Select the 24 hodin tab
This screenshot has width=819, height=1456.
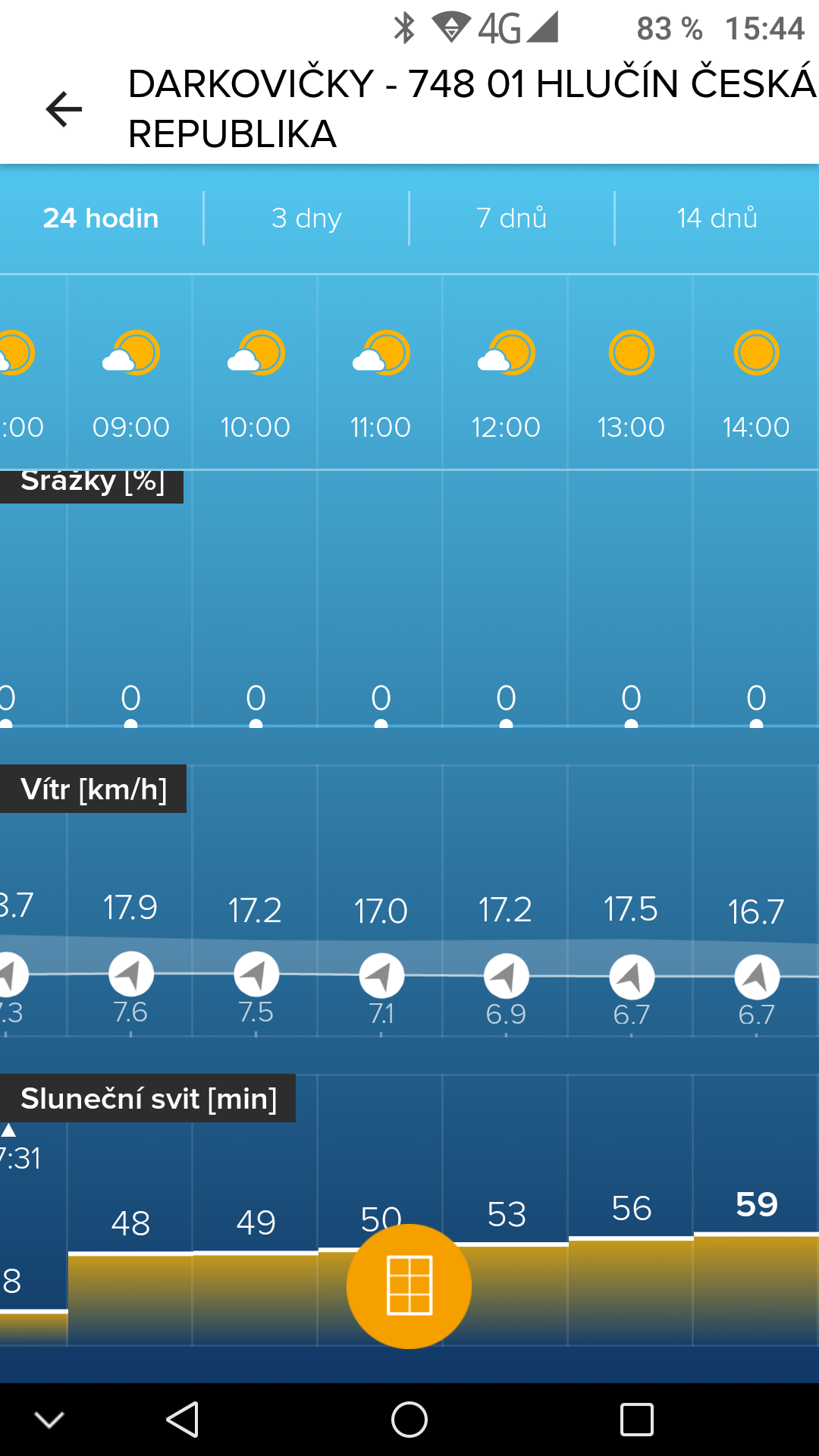(x=101, y=218)
